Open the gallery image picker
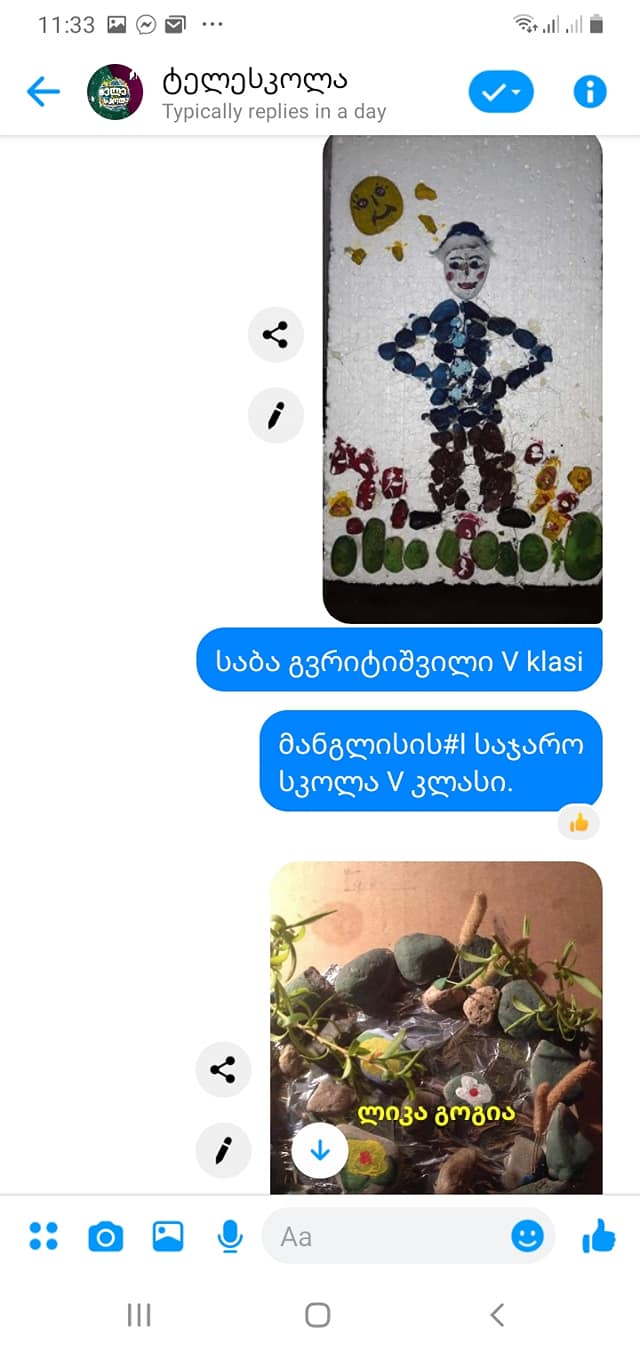This screenshot has width=640, height=1351. [168, 1237]
